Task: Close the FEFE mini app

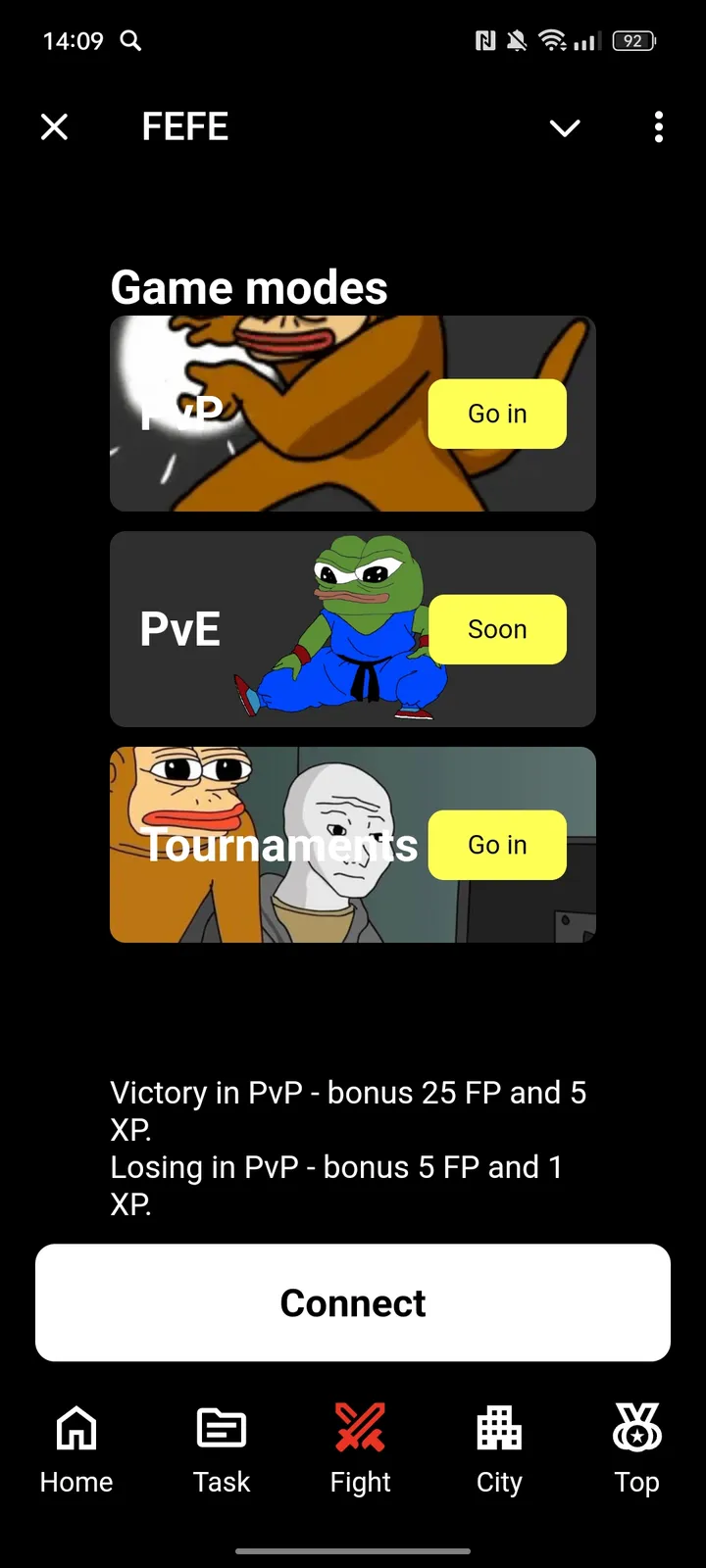Action: 55,127
